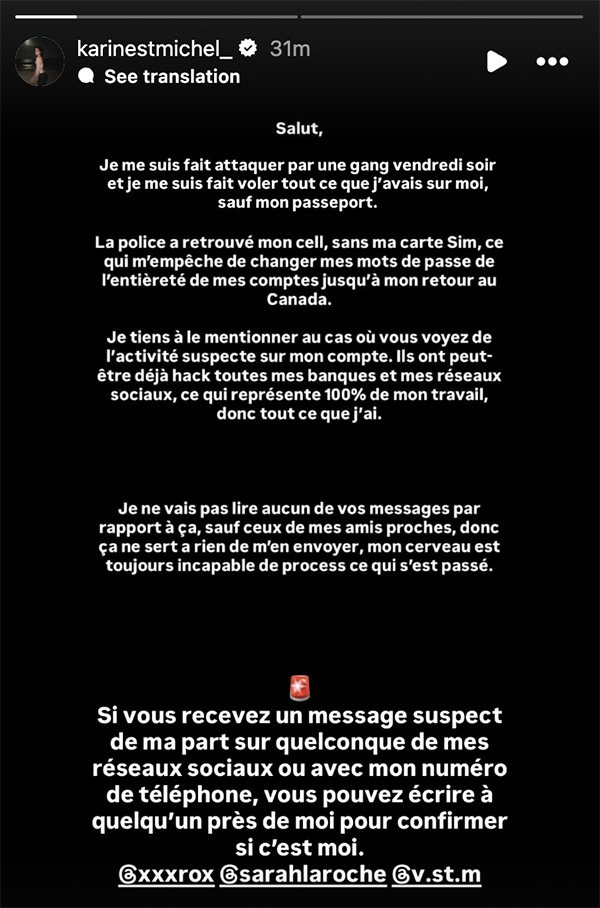Open karinestmichel_ profile picture
Viewport: 600px width, 908px height.
pos(39,61)
